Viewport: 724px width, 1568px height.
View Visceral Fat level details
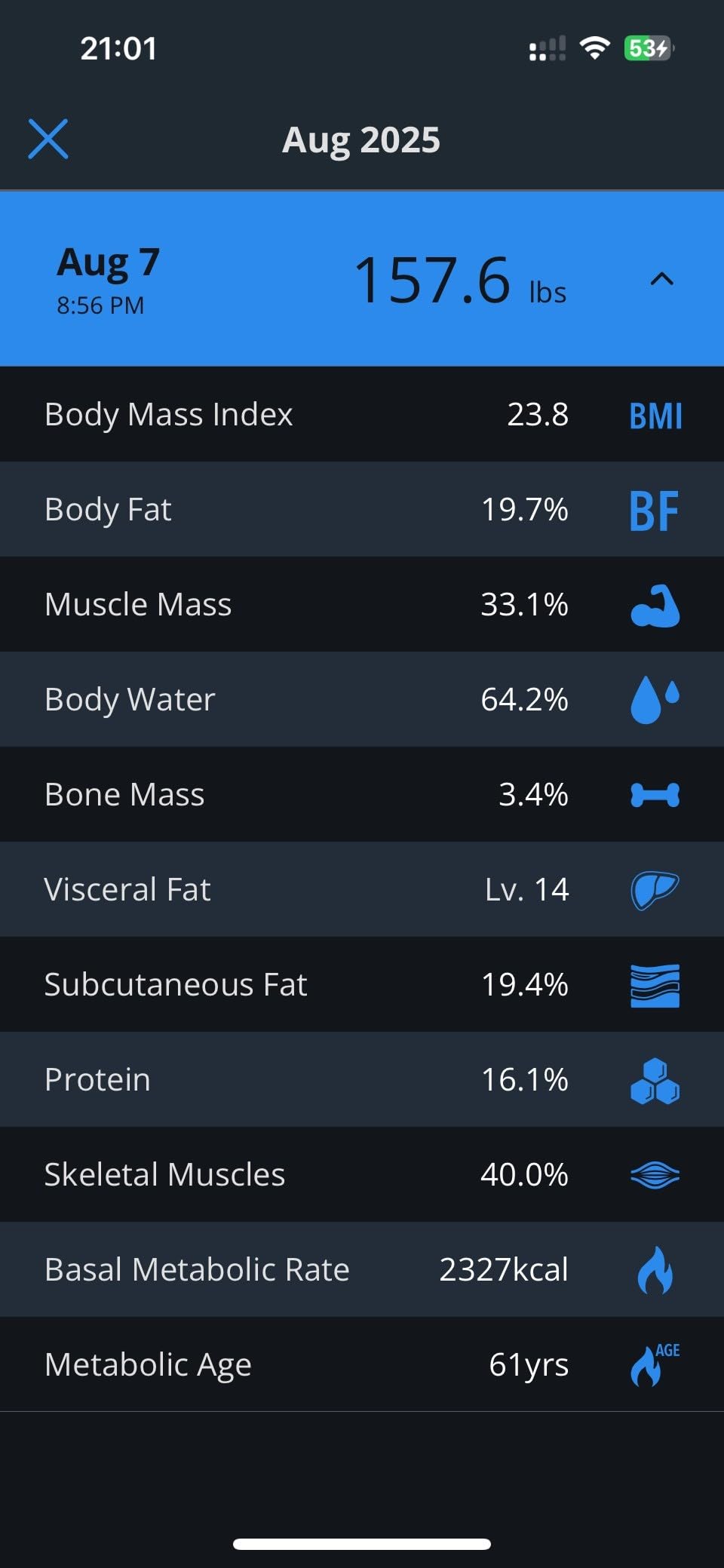[362, 889]
